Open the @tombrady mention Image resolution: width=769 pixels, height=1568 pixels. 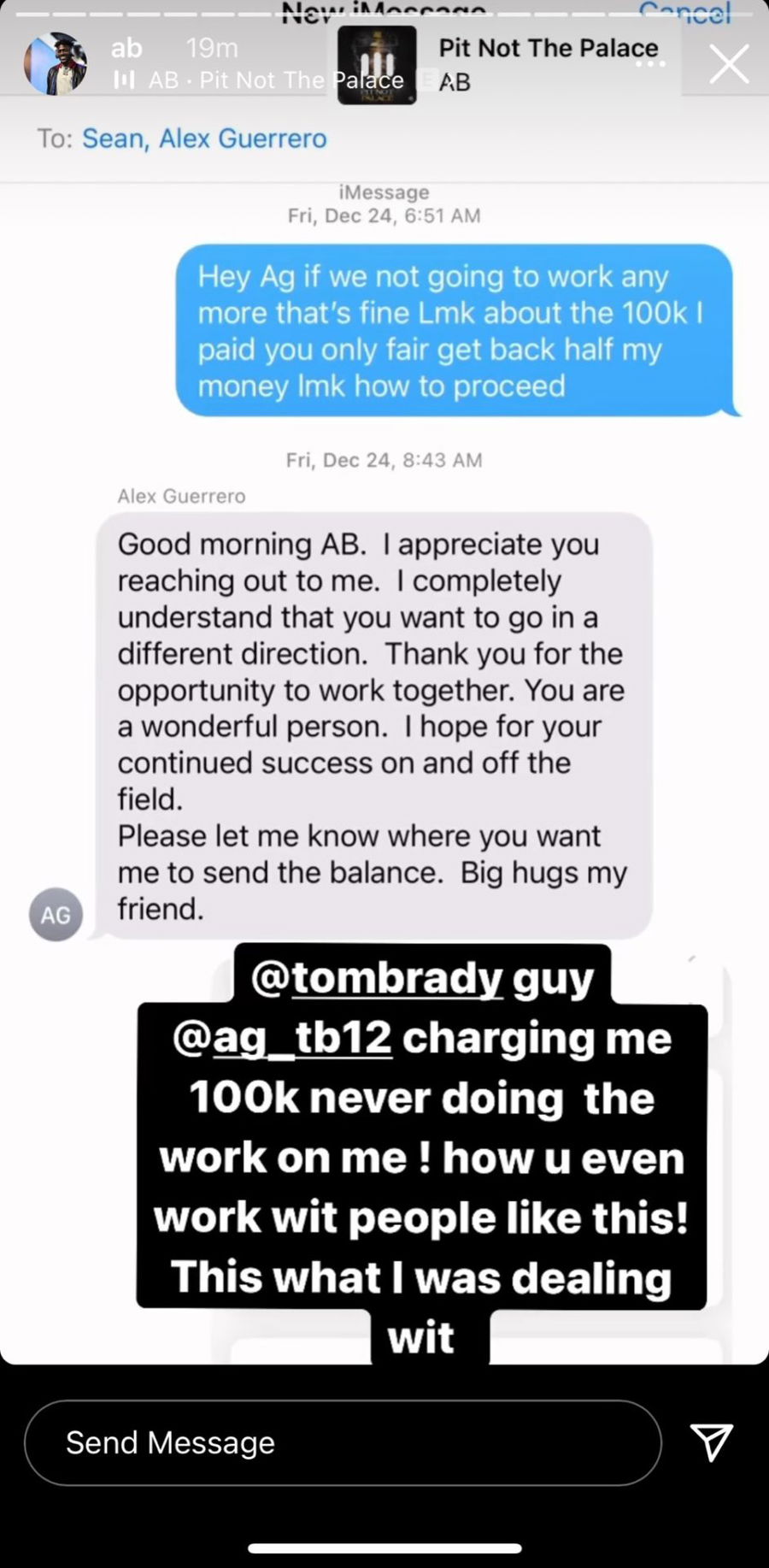pyautogui.click(x=377, y=978)
